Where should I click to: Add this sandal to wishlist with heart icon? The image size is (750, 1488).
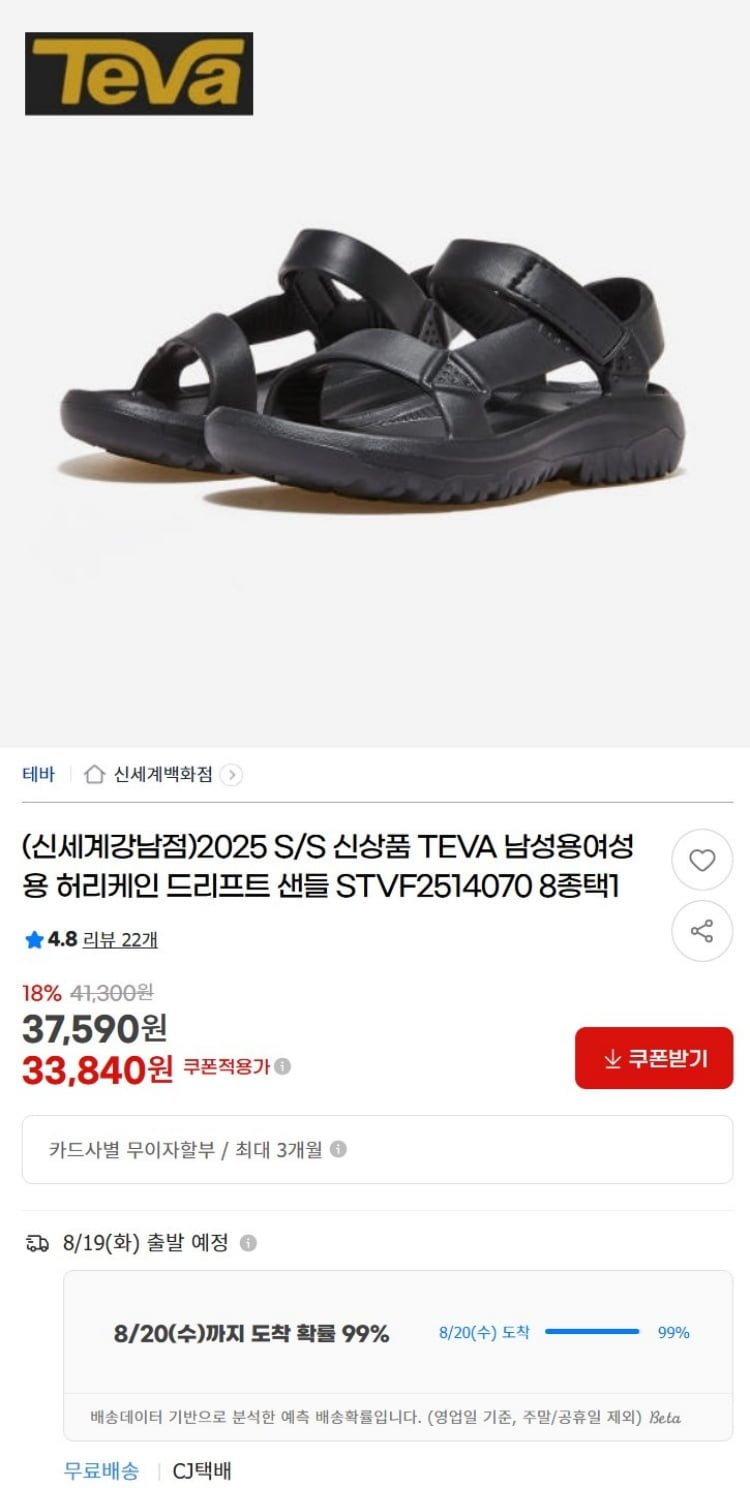pyautogui.click(x=702, y=860)
